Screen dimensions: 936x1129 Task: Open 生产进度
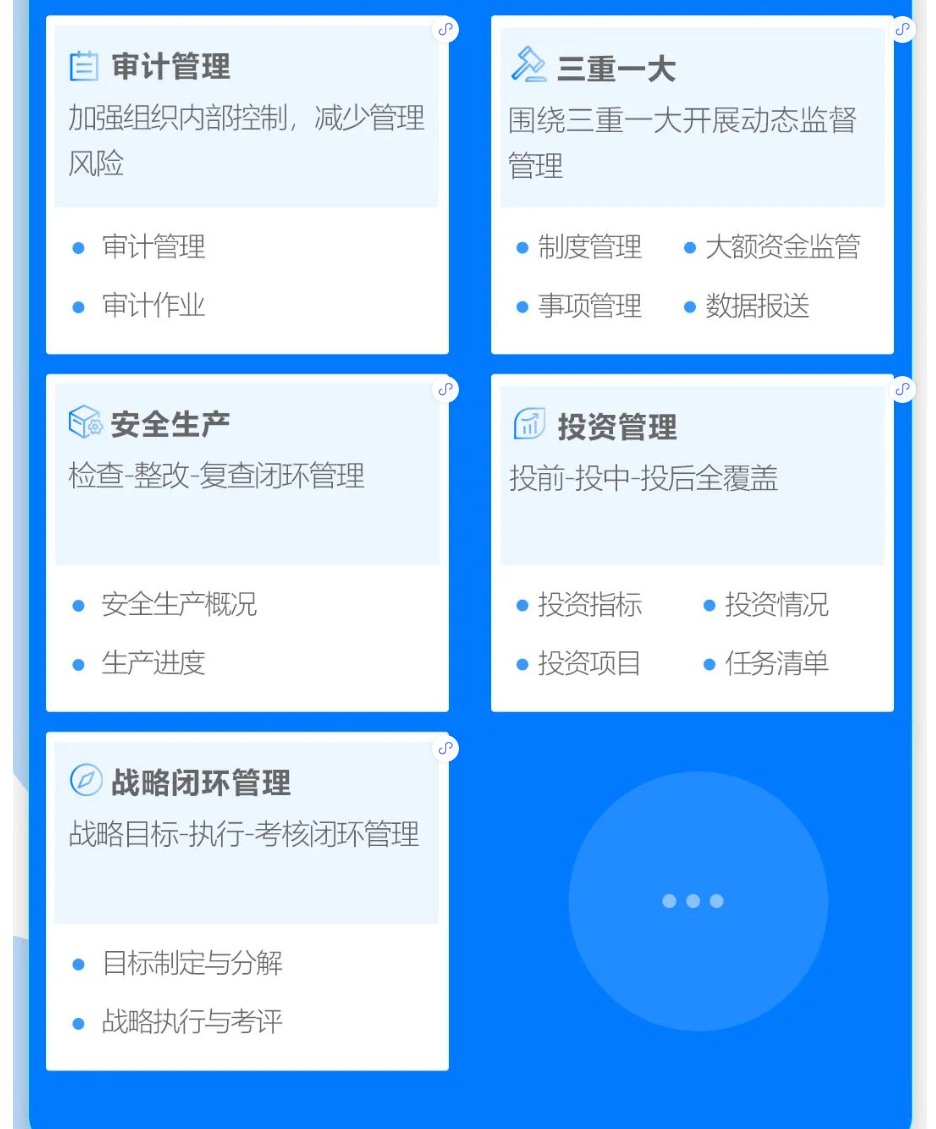tap(153, 662)
